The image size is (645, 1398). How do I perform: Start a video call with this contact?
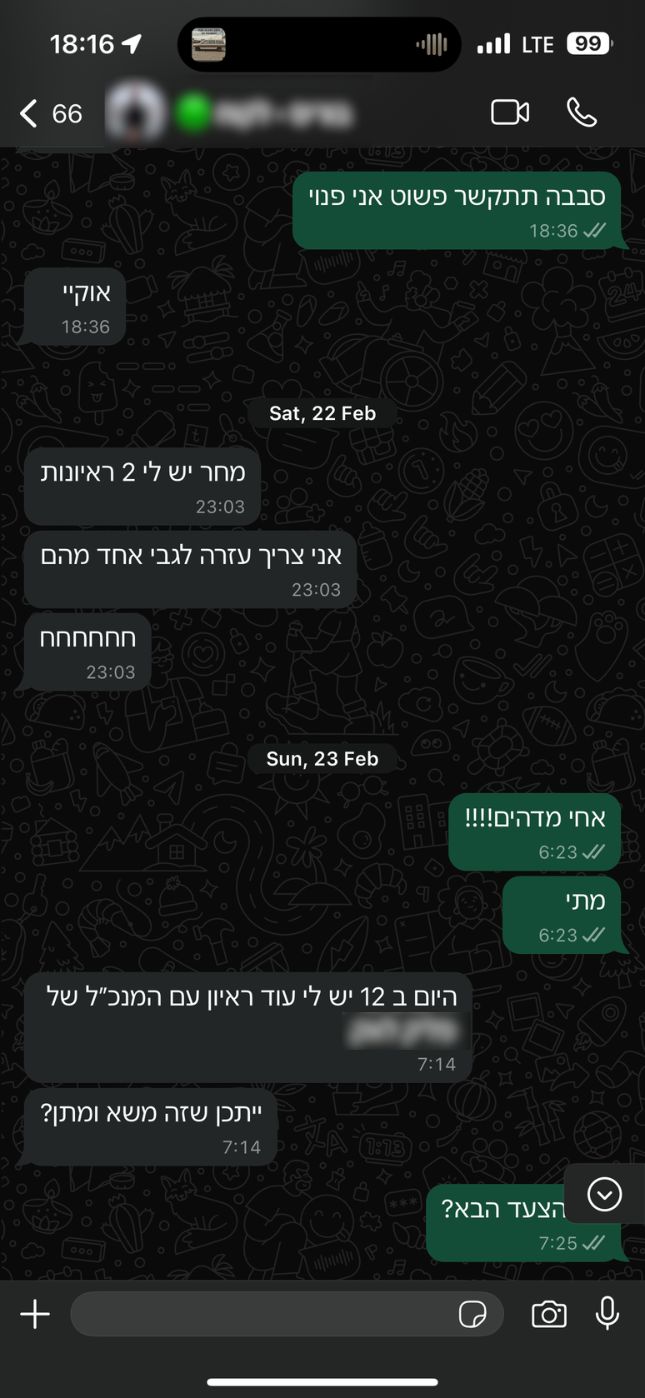[x=510, y=112]
